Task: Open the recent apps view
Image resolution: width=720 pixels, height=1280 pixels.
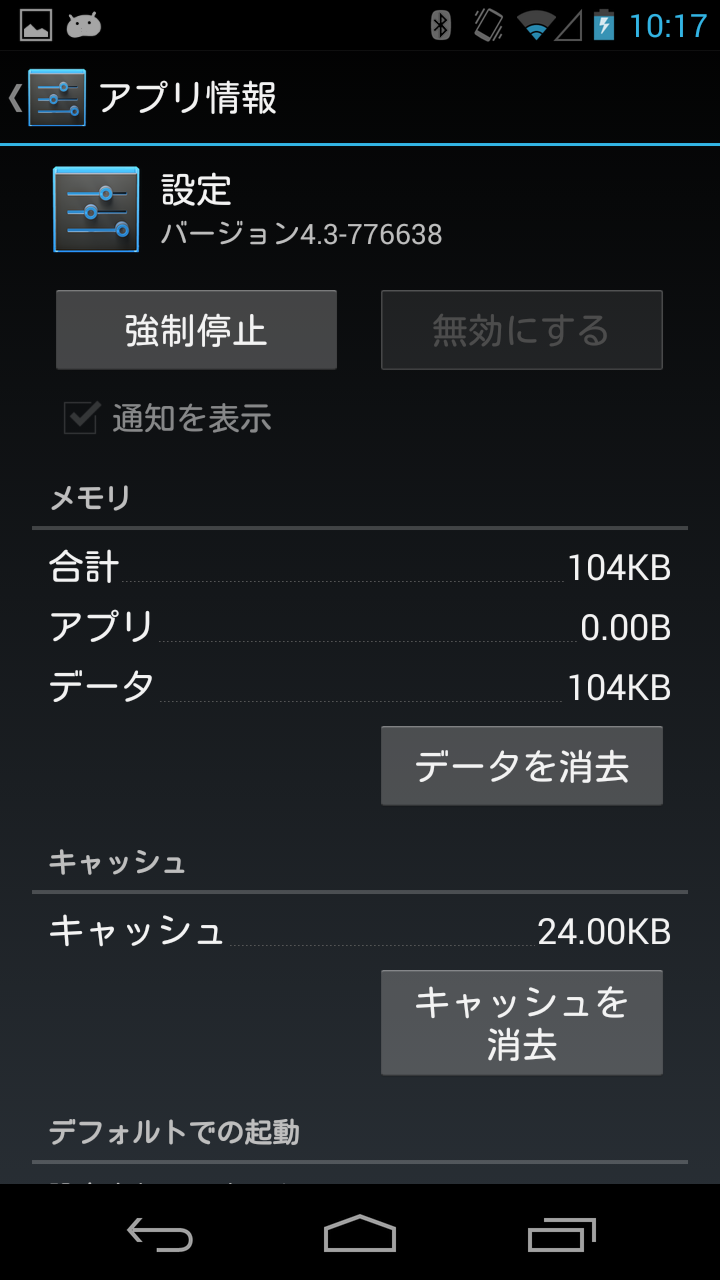Action: (561, 1234)
